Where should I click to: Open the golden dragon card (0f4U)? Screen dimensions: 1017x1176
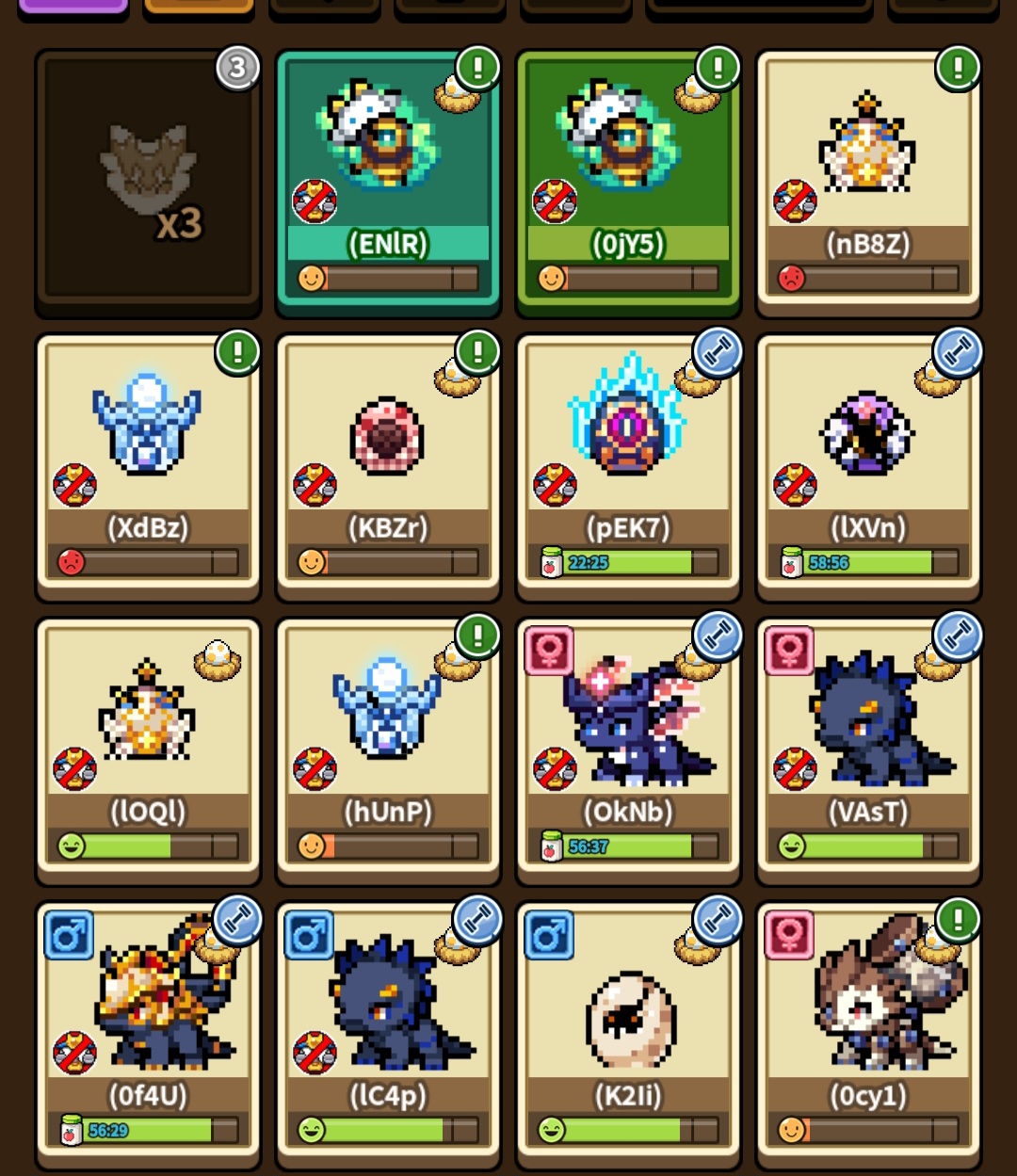148,1036
